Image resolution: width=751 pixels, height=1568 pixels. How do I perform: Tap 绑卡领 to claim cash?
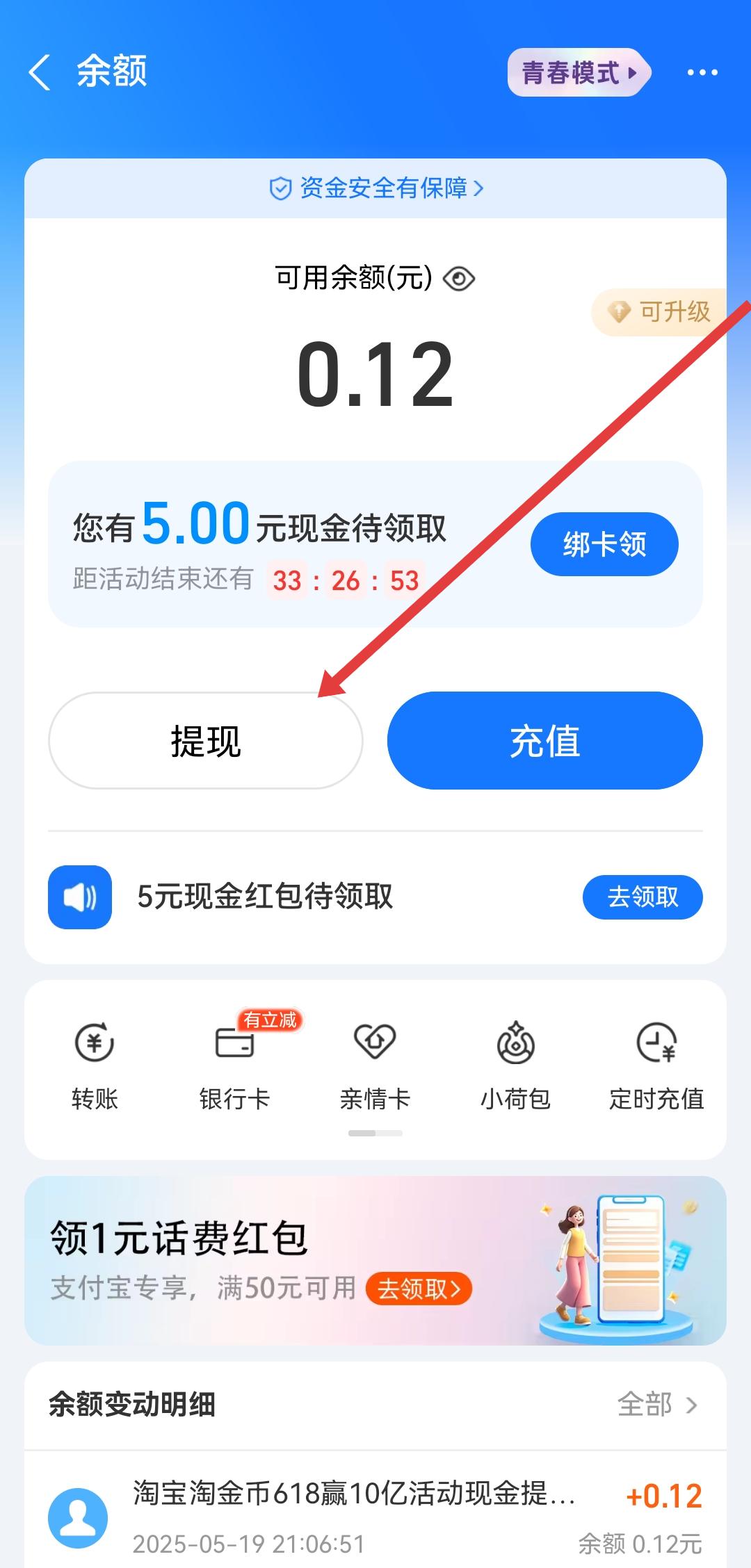(604, 544)
